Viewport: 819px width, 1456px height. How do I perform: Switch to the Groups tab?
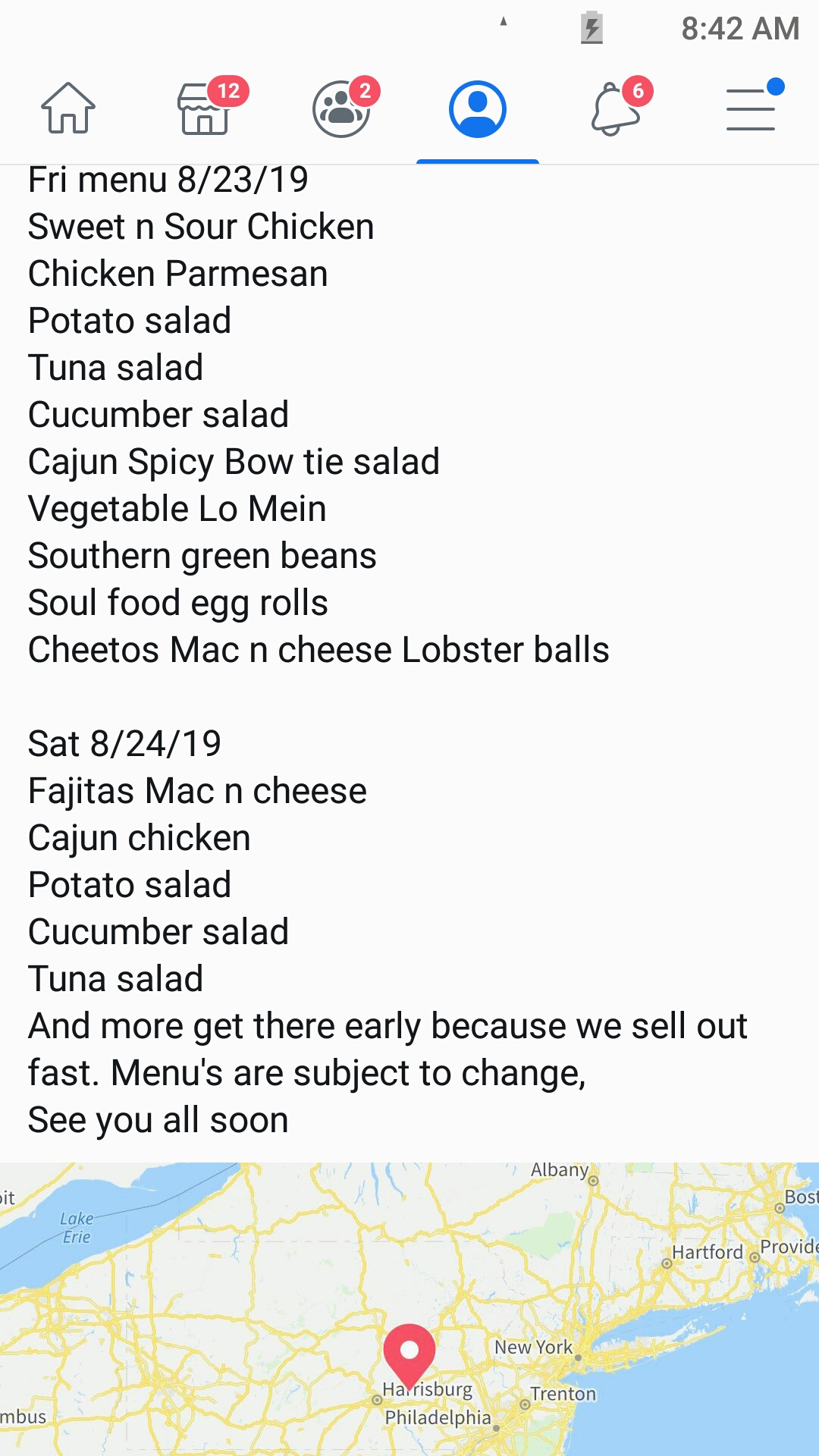(341, 108)
